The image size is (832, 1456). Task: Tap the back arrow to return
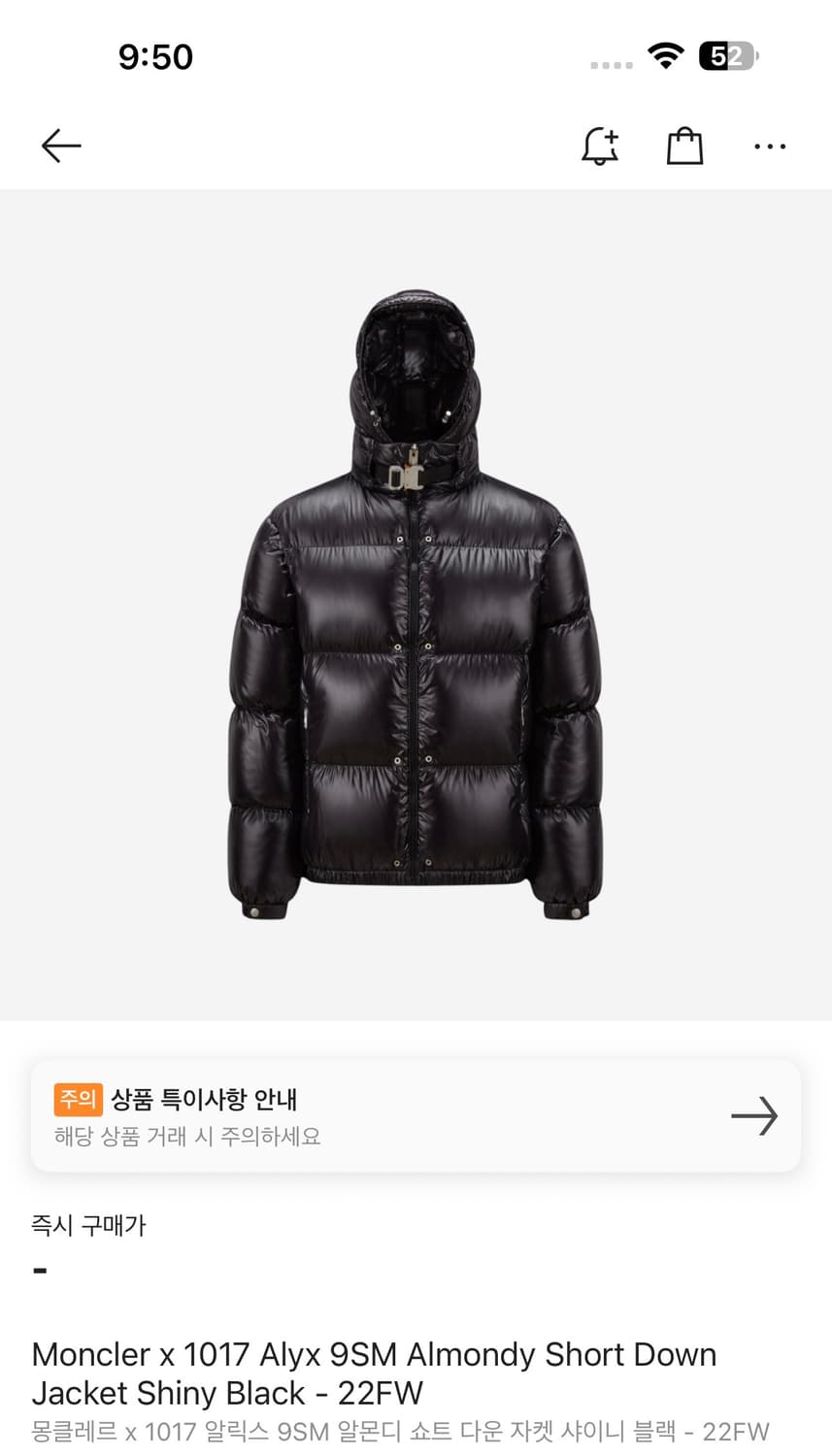[x=60, y=146]
